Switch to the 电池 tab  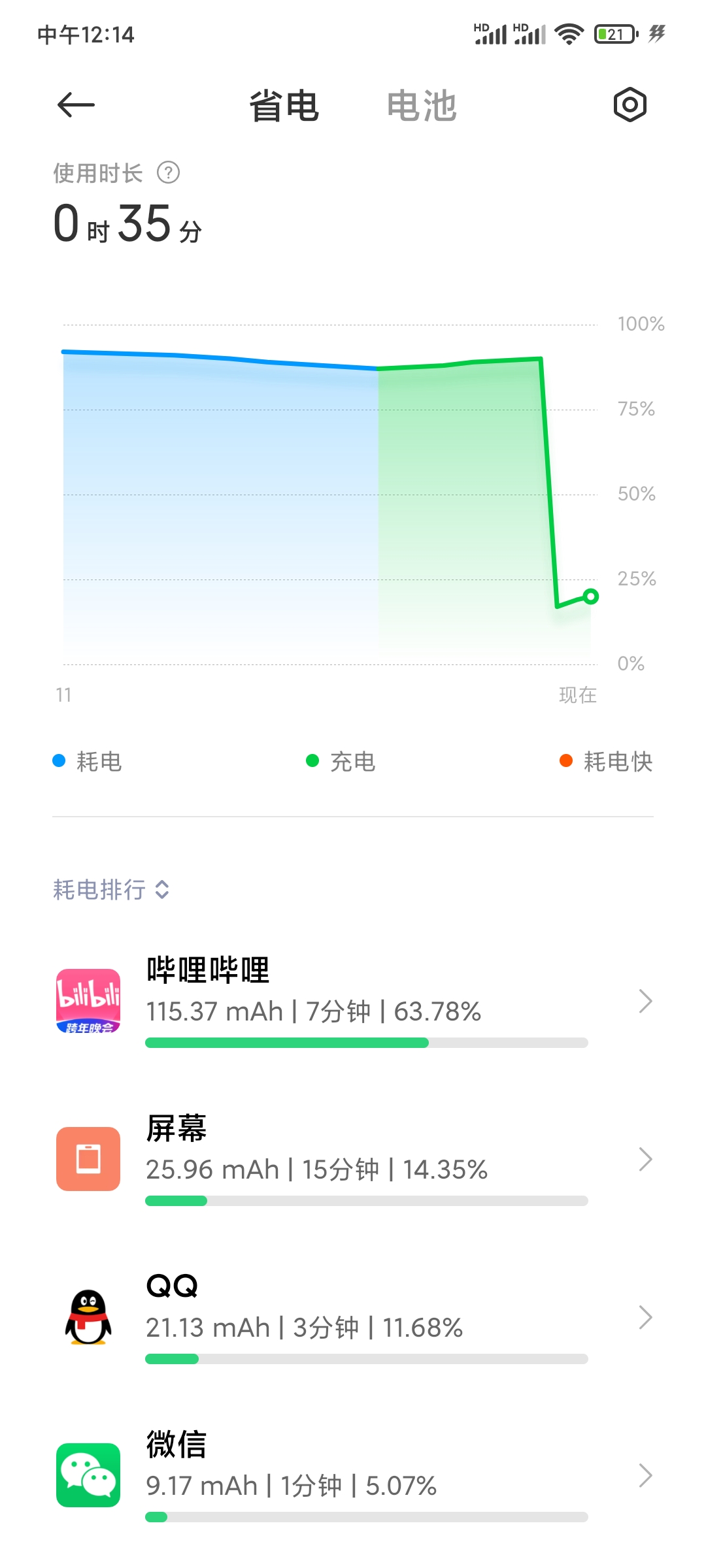point(422,106)
